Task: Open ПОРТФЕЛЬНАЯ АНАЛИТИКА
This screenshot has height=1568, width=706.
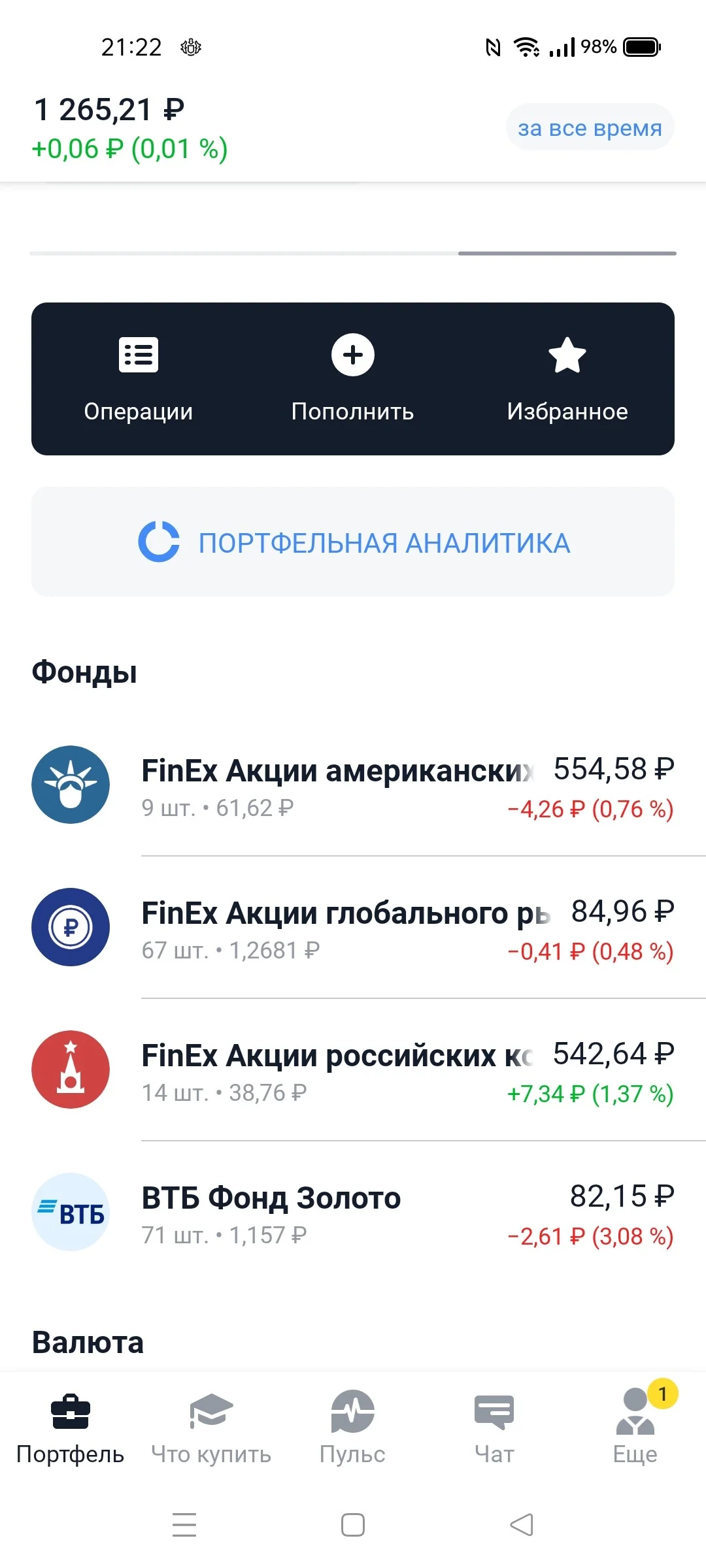Action: pos(353,542)
